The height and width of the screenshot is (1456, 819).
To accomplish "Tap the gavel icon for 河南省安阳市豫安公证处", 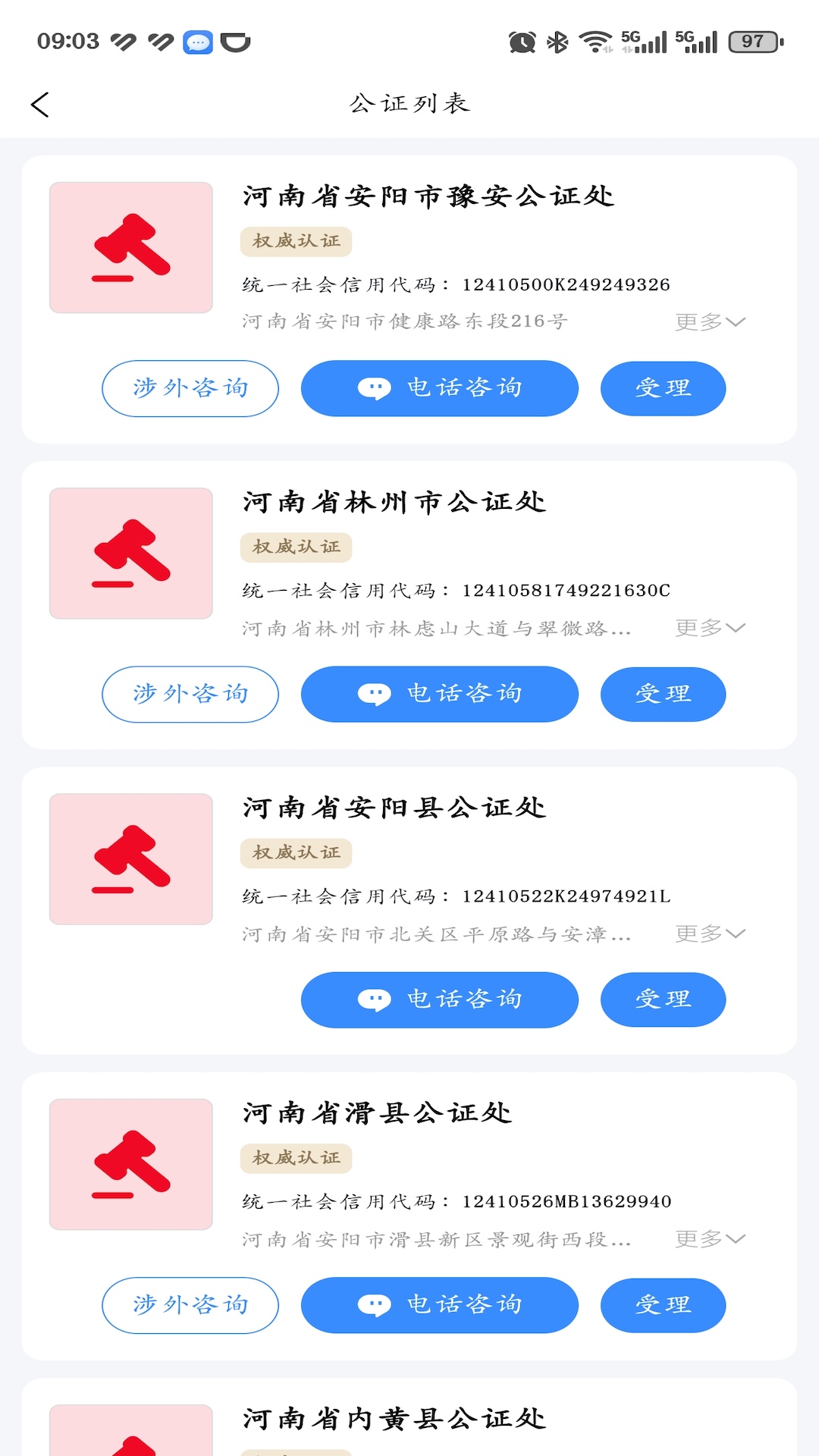I will pyautogui.click(x=130, y=247).
